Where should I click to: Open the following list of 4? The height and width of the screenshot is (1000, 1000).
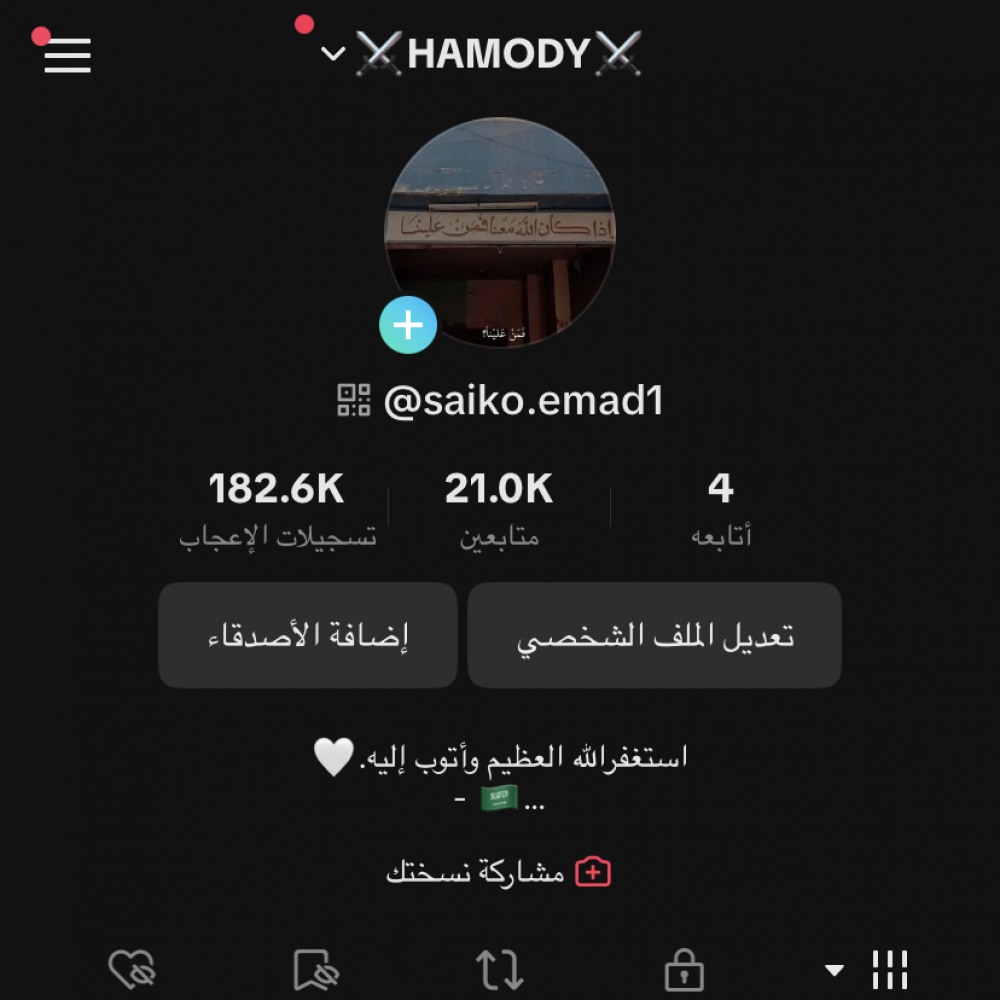(720, 510)
